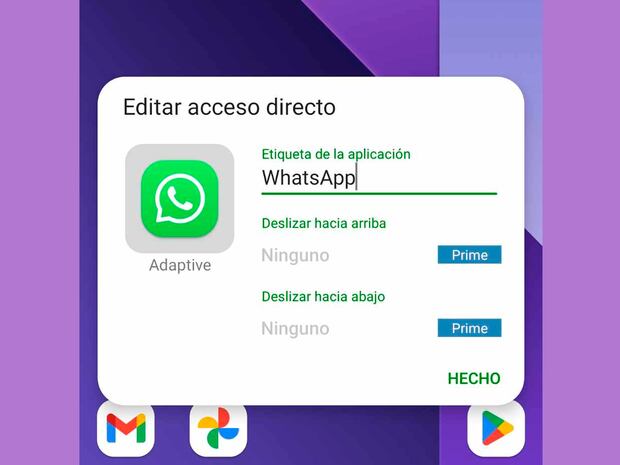Viewport: 620px width, 465px height.
Task: Edit the app label field showing WhatsApp
Action: click(x=378, y=178)
